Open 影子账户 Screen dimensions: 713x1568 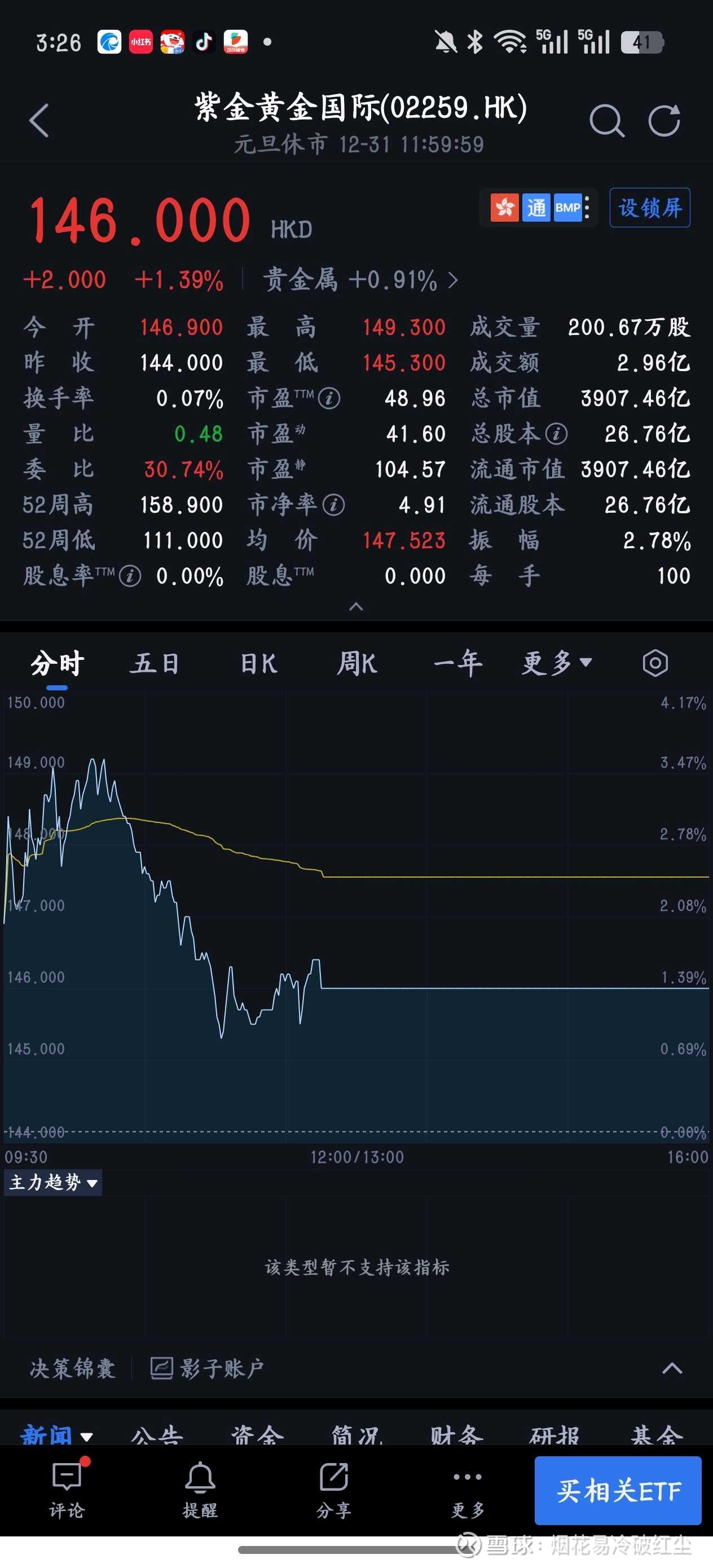pyautogui.click(x=208, y=1368)
